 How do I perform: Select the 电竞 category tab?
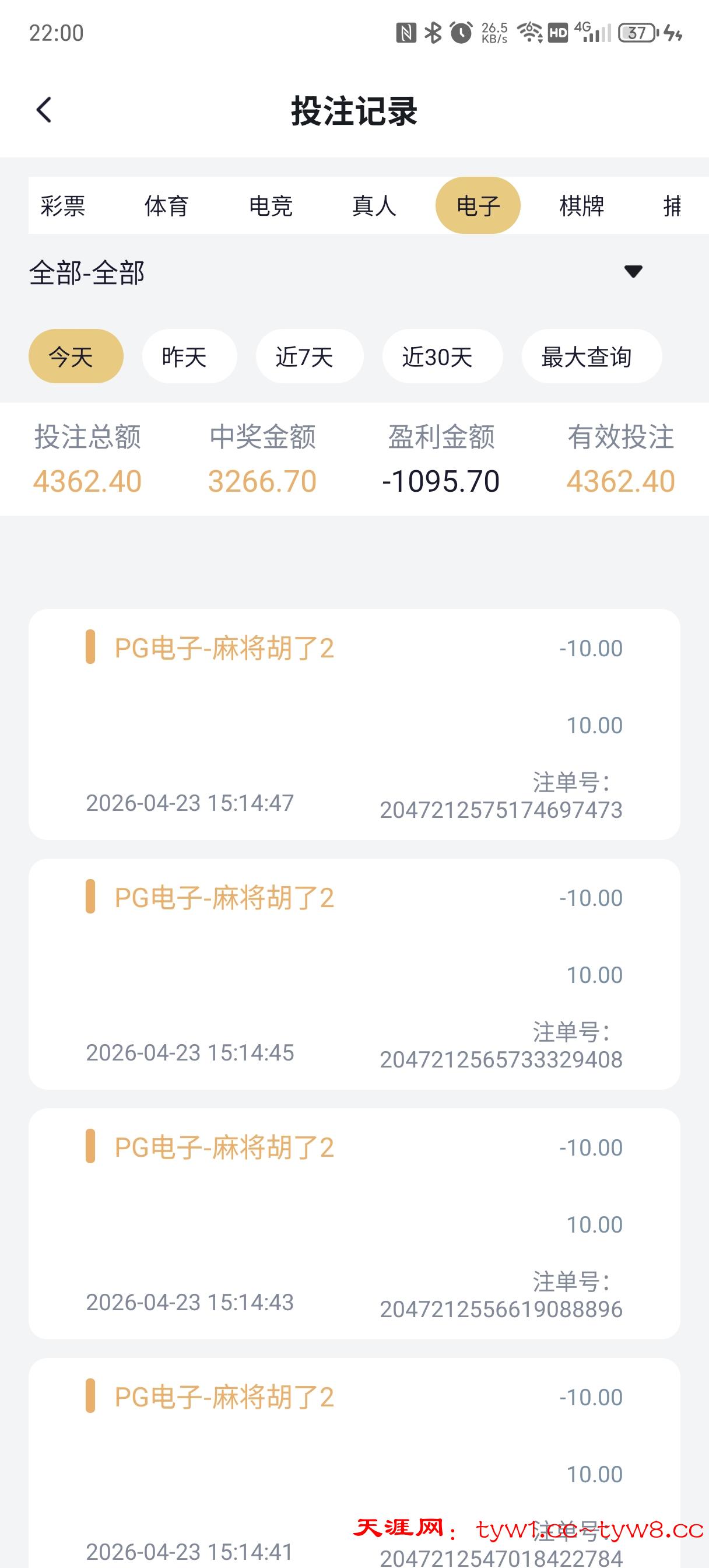(x=271, y=206)
